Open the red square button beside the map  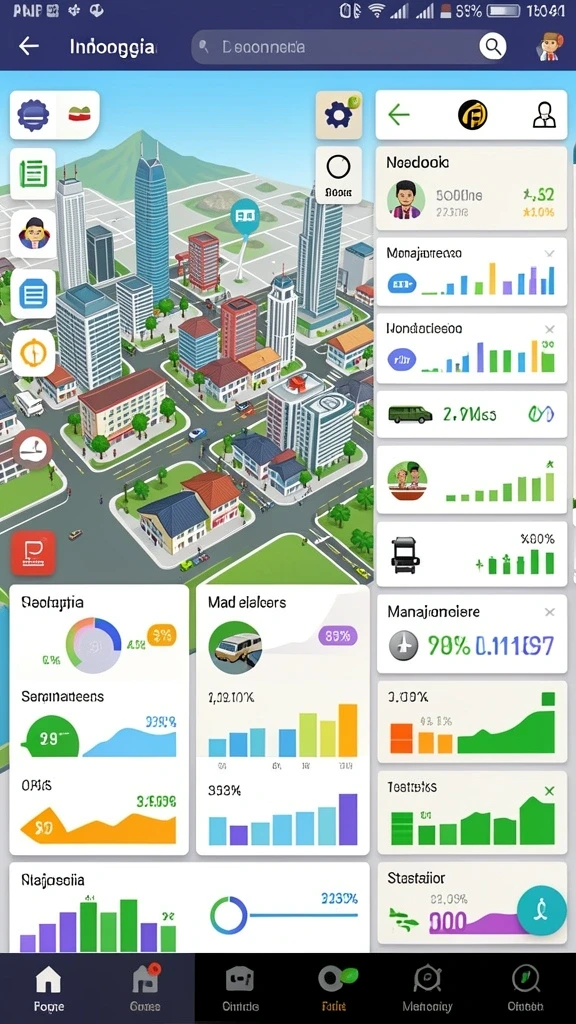pyautogui.click(x=33, y=553)
